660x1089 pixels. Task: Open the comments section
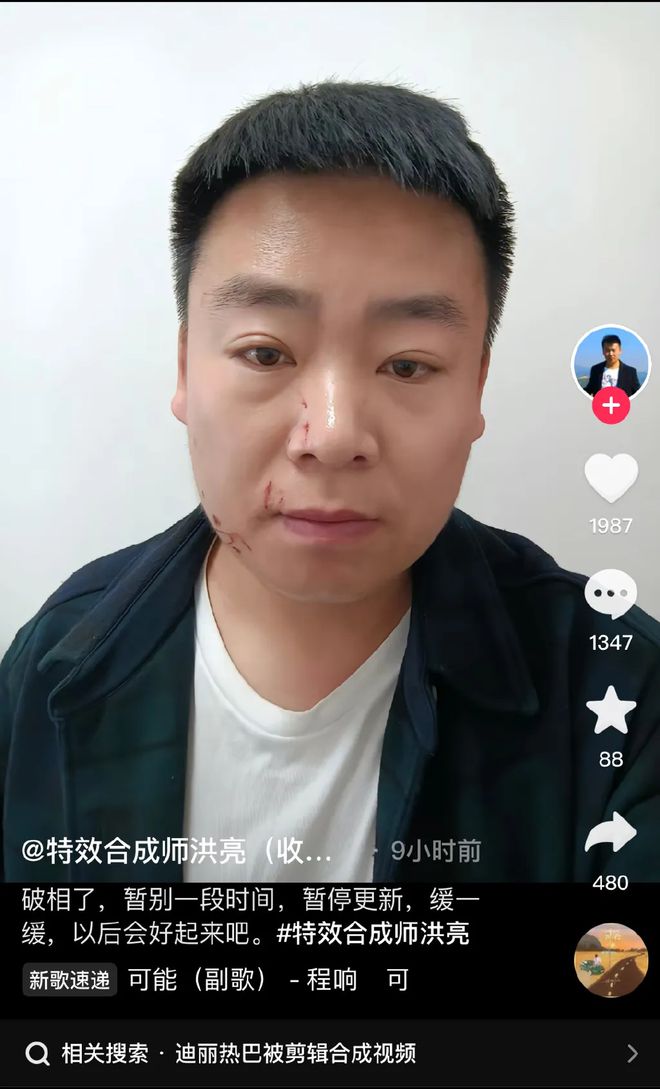610,595
